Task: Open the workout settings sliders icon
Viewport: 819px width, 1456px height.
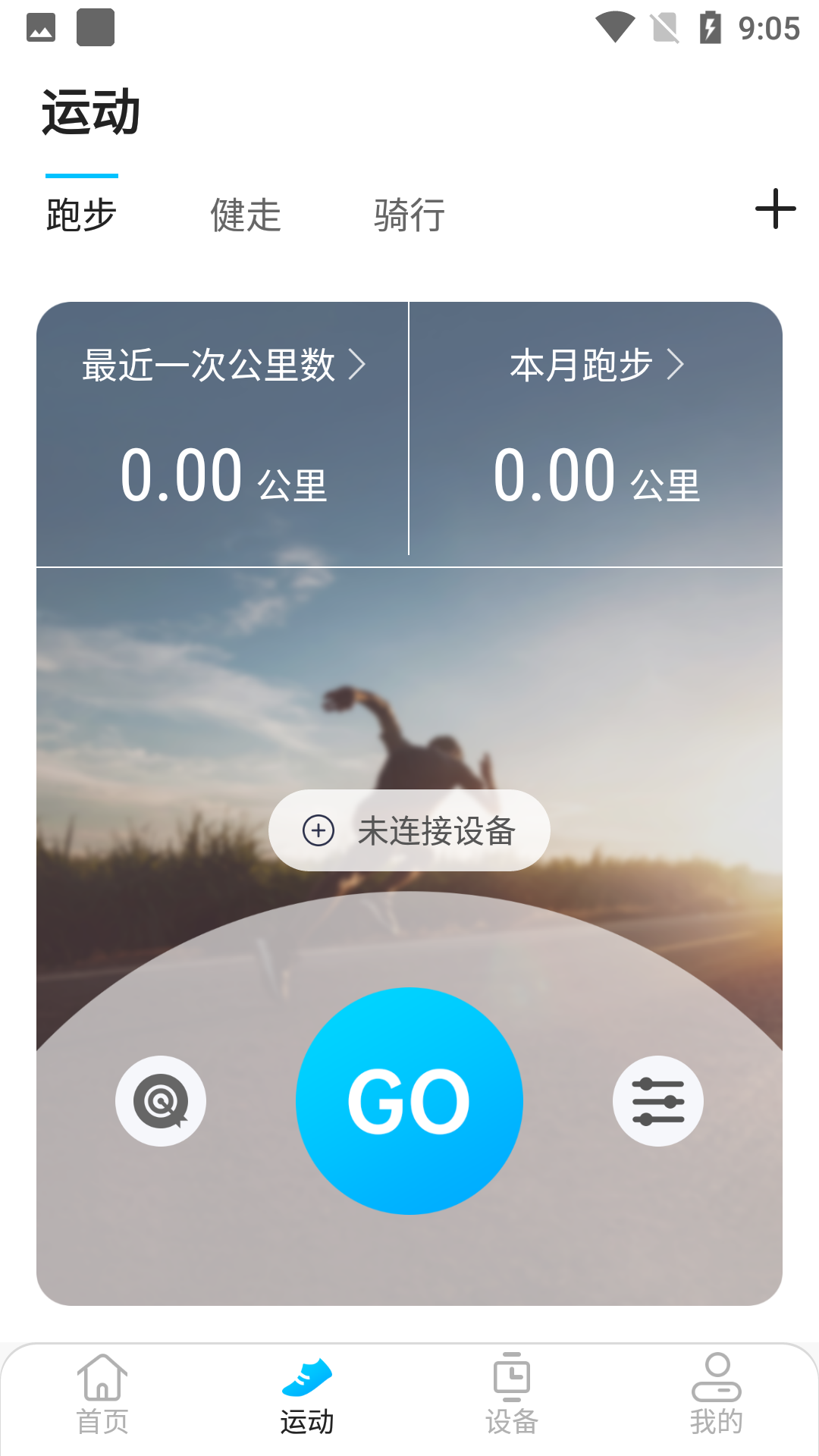Action: click(x=657, y=1100)
